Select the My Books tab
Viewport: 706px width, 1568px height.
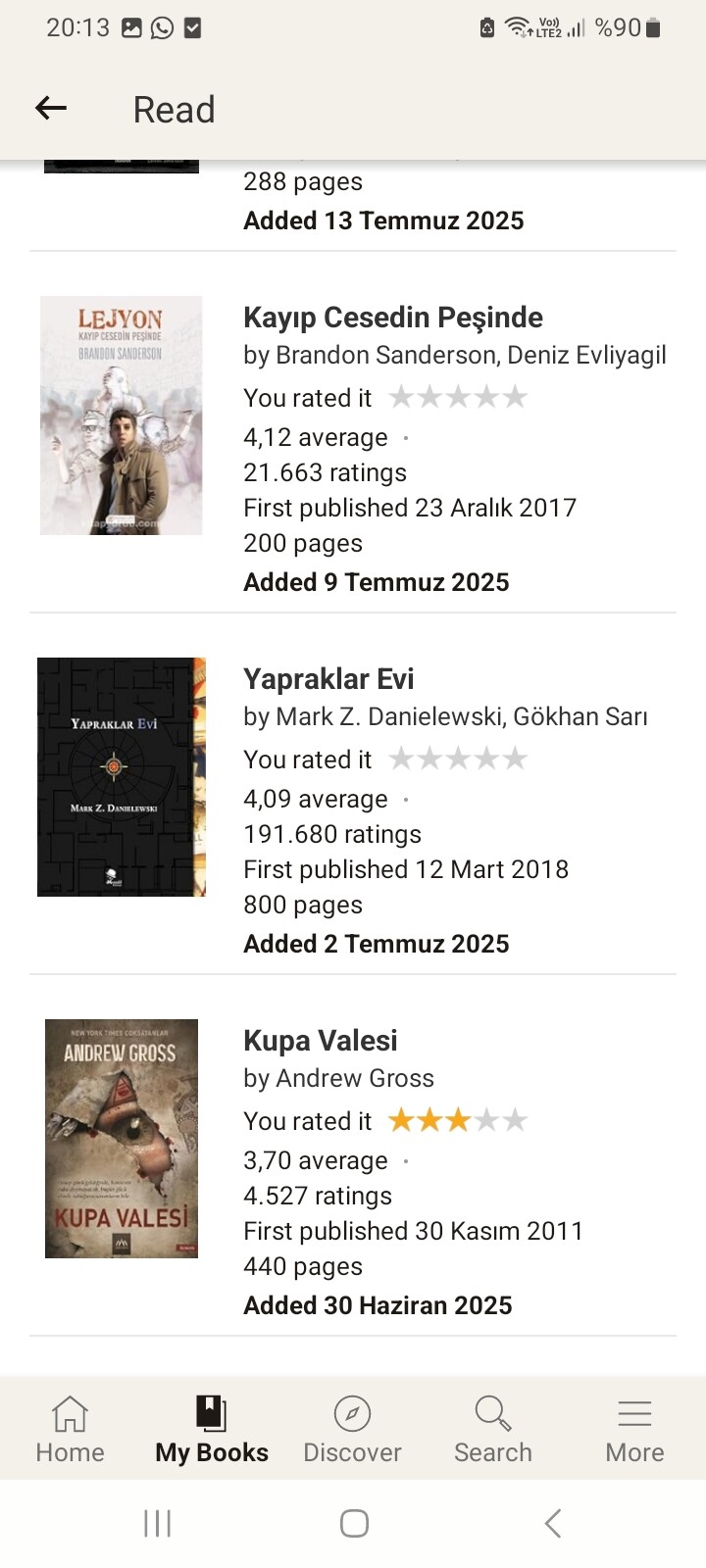tap(212, 1429)
